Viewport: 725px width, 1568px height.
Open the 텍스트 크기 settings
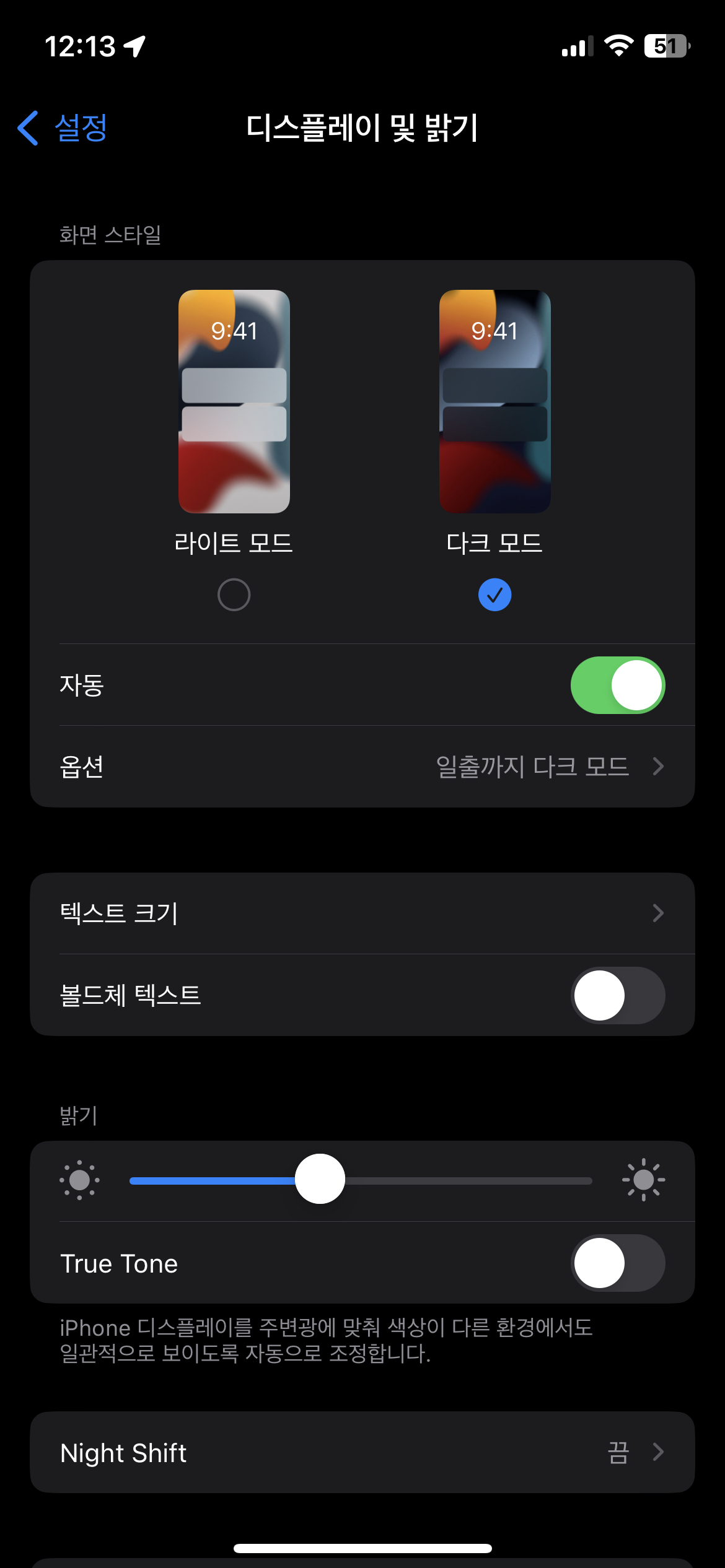[x=362, y=913]
